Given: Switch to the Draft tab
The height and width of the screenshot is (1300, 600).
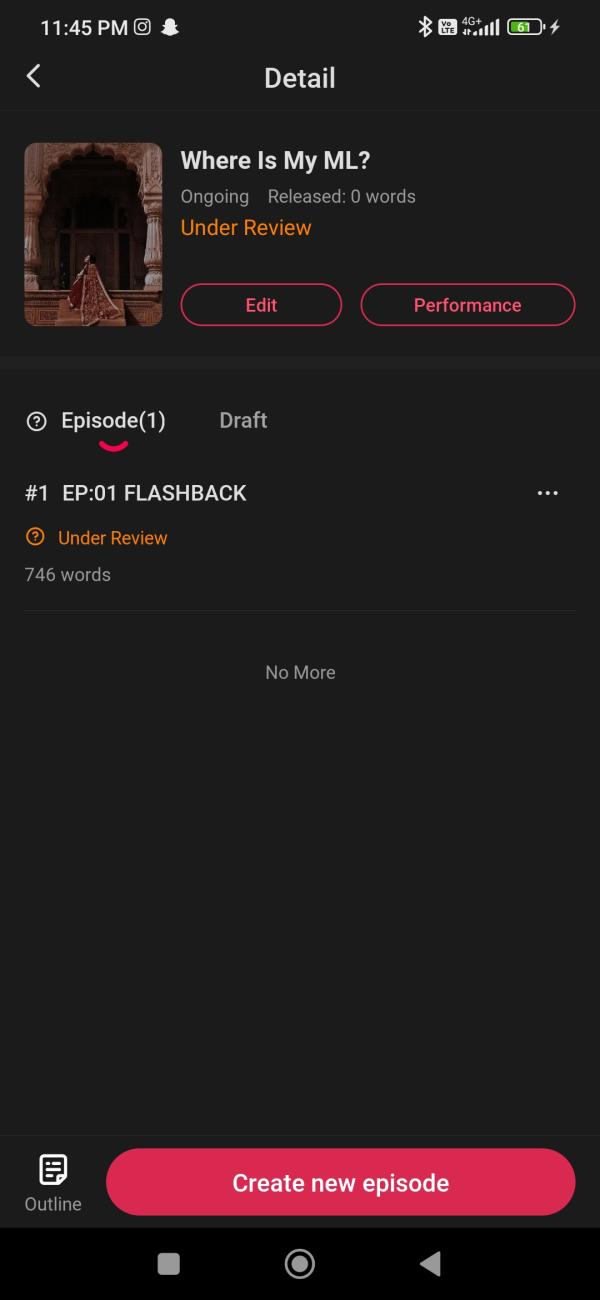Looking at the screenshot, I should pos(243,420).
